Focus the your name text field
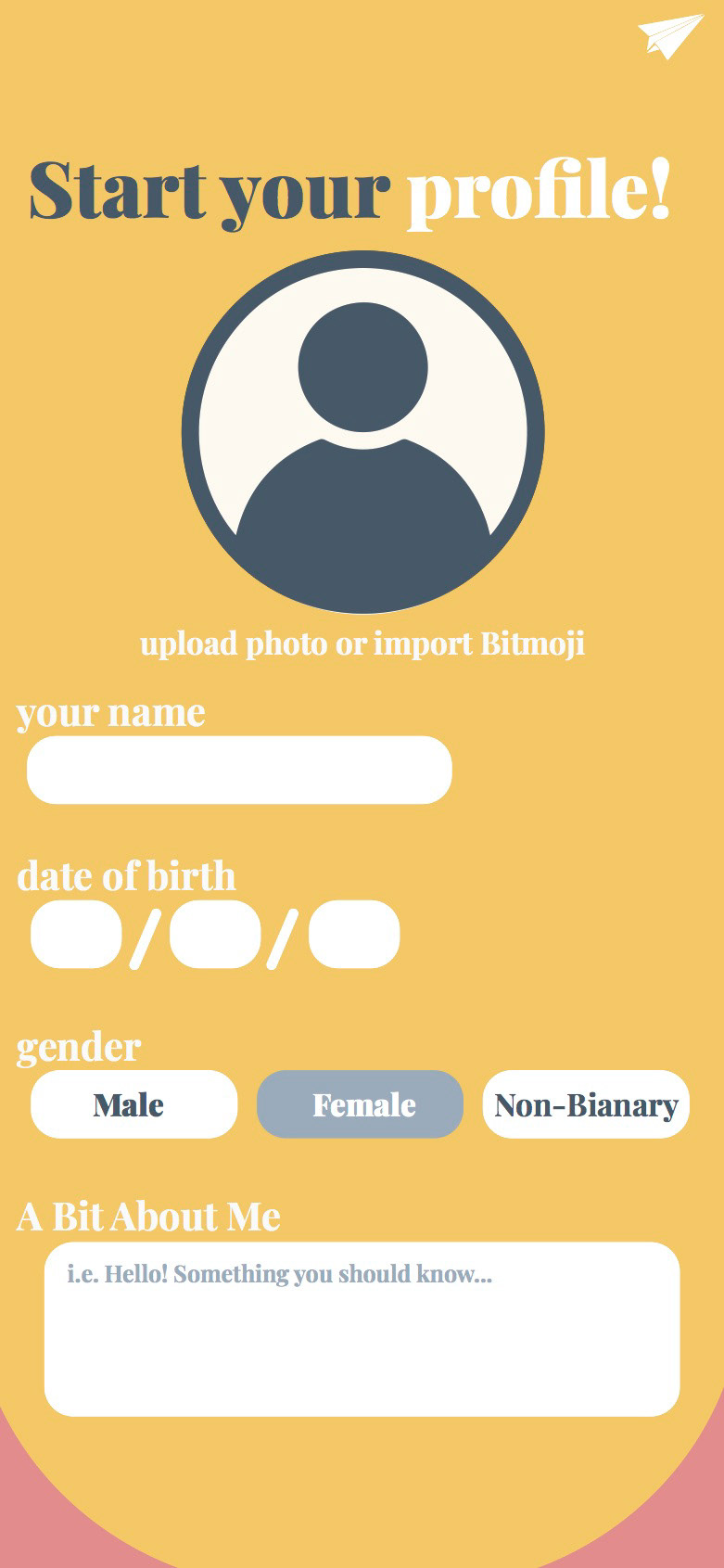Screen dimensions: 724x1568 point(239,770)
